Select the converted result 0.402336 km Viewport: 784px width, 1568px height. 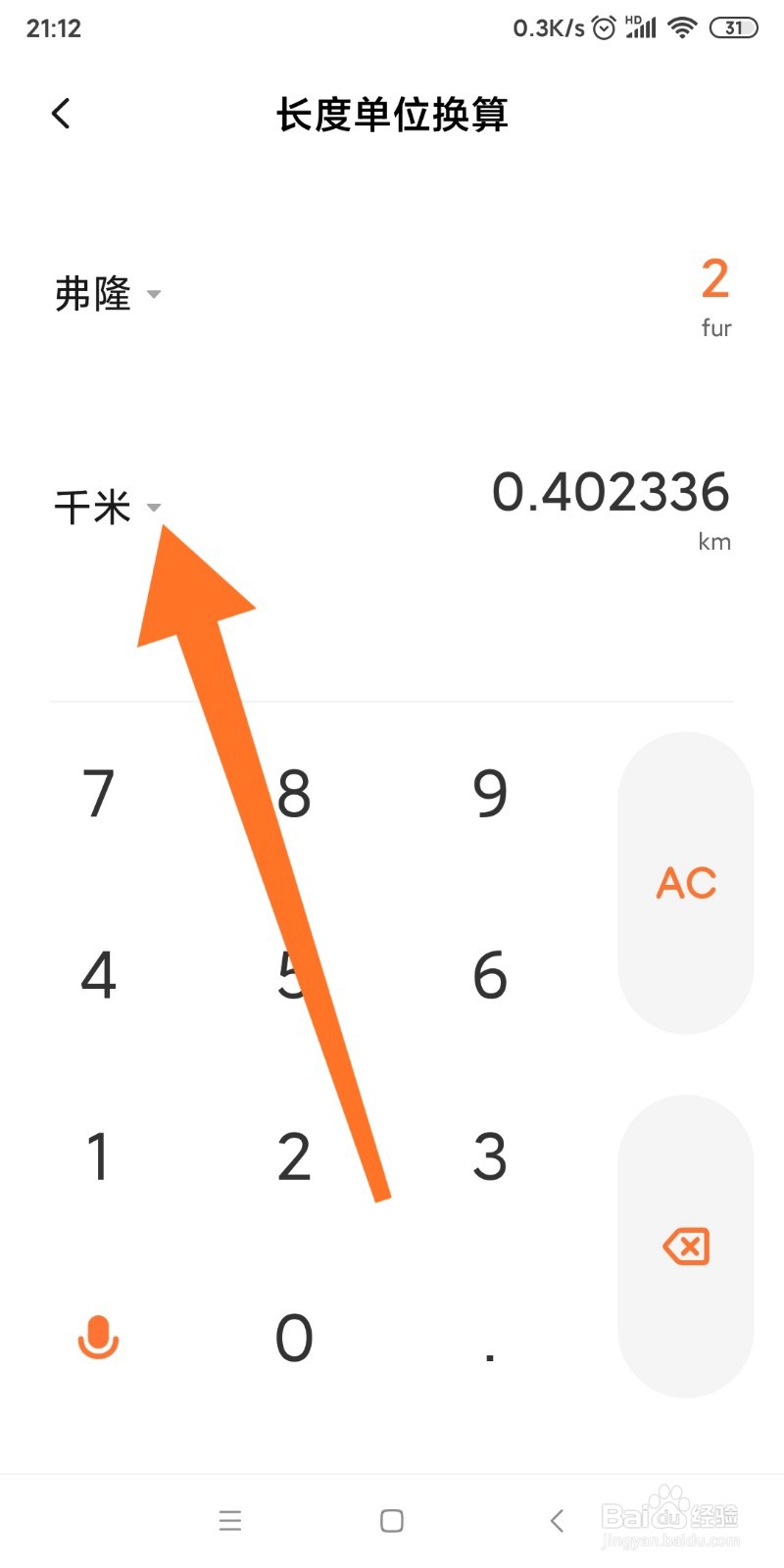612,493
